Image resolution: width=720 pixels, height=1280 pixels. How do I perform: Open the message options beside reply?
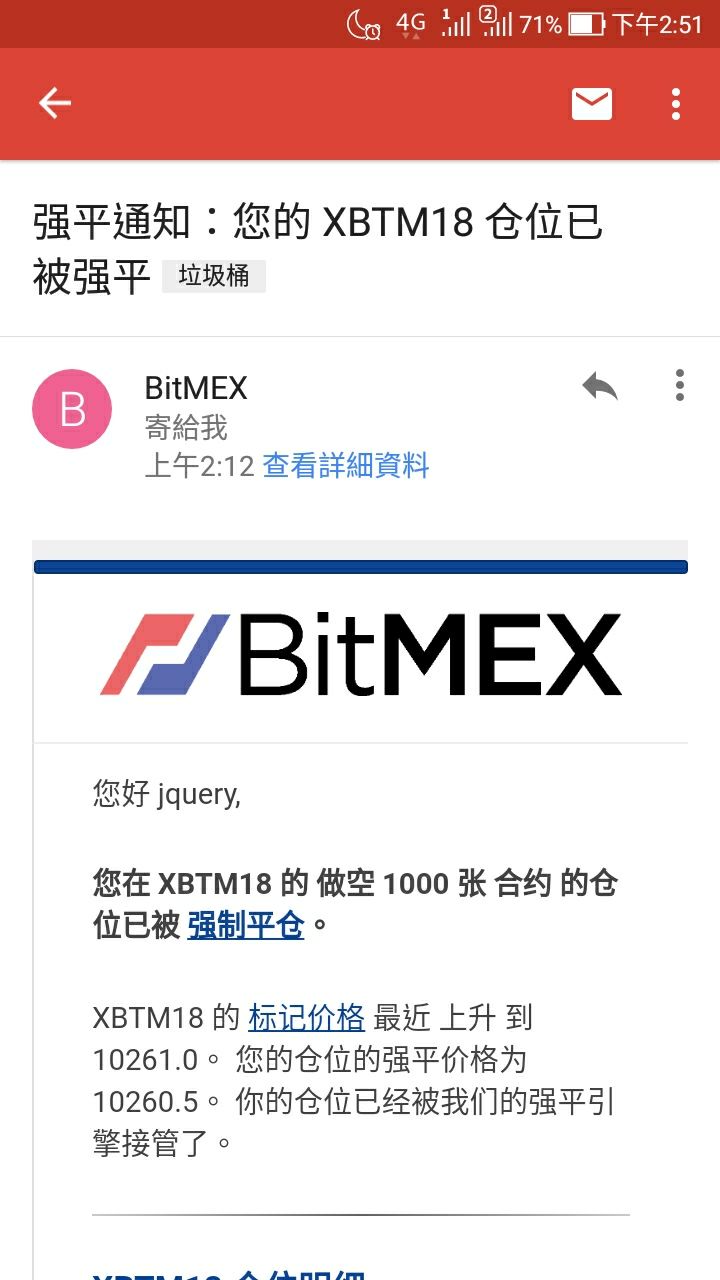[679, 386]
